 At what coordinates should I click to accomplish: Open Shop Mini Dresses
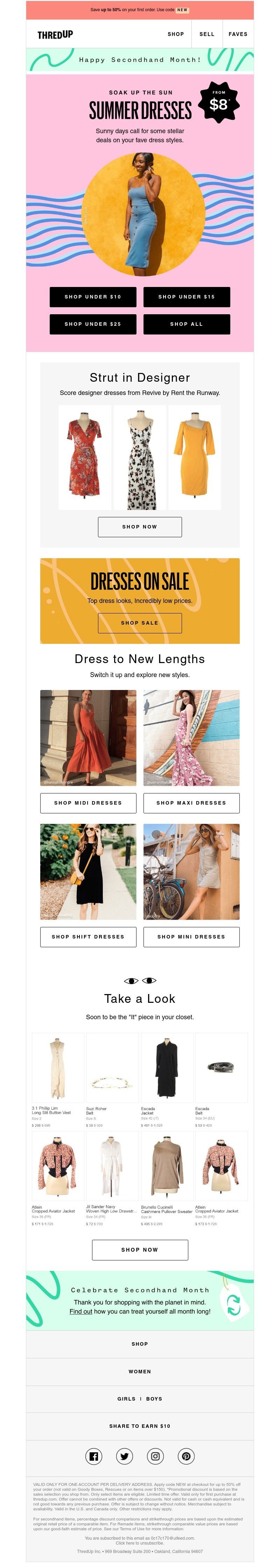[x=191, y=937]
